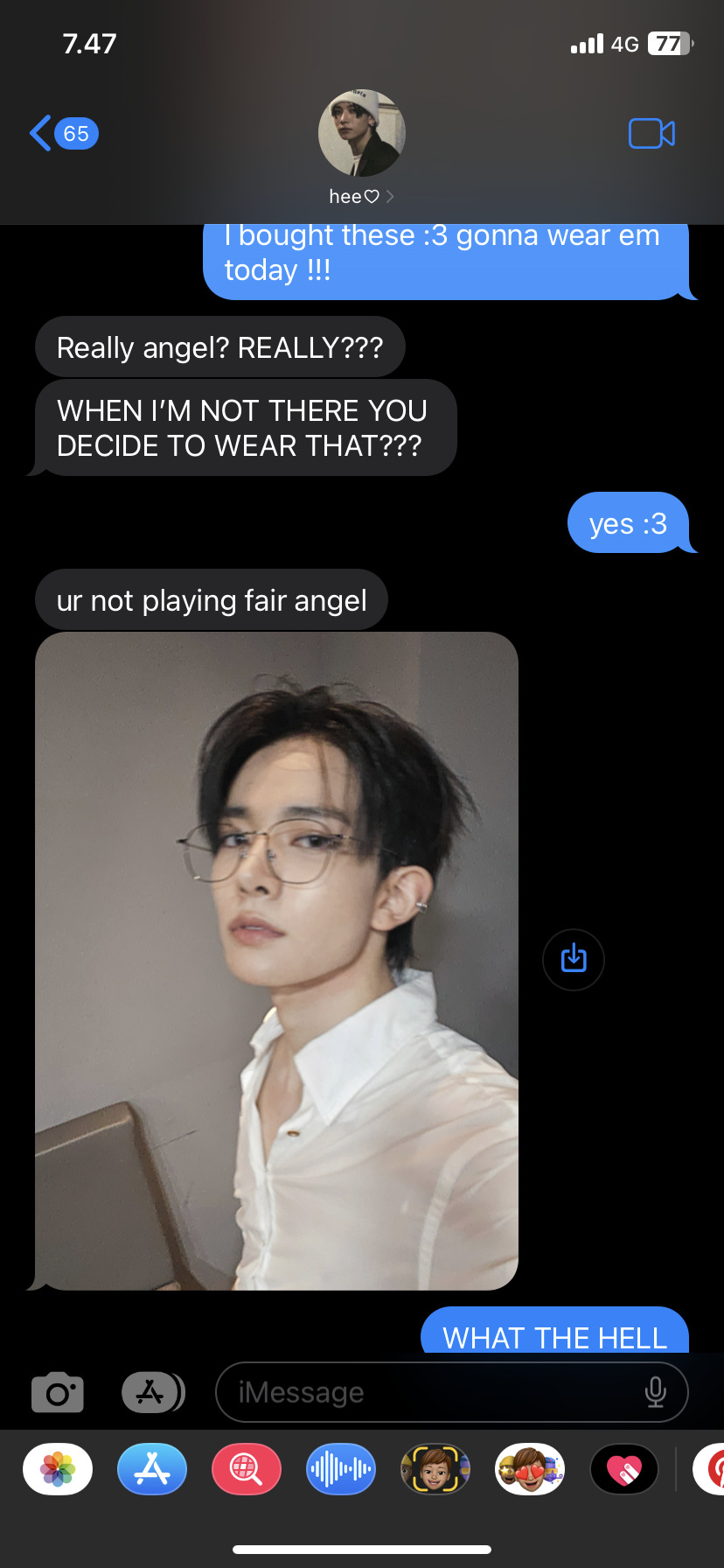
Task: Open the Digital Touch heart app
Action: pyautogui.click(x=624, y=1469)
